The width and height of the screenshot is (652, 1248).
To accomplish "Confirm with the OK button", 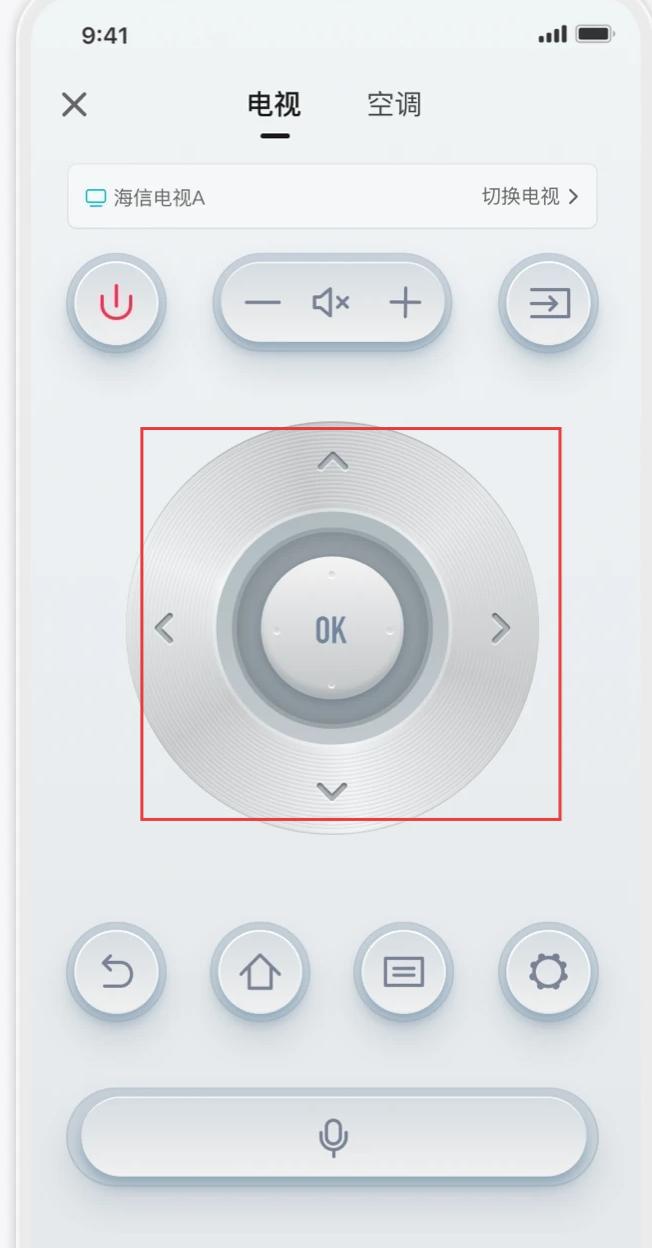I will (x=331, y=630).
